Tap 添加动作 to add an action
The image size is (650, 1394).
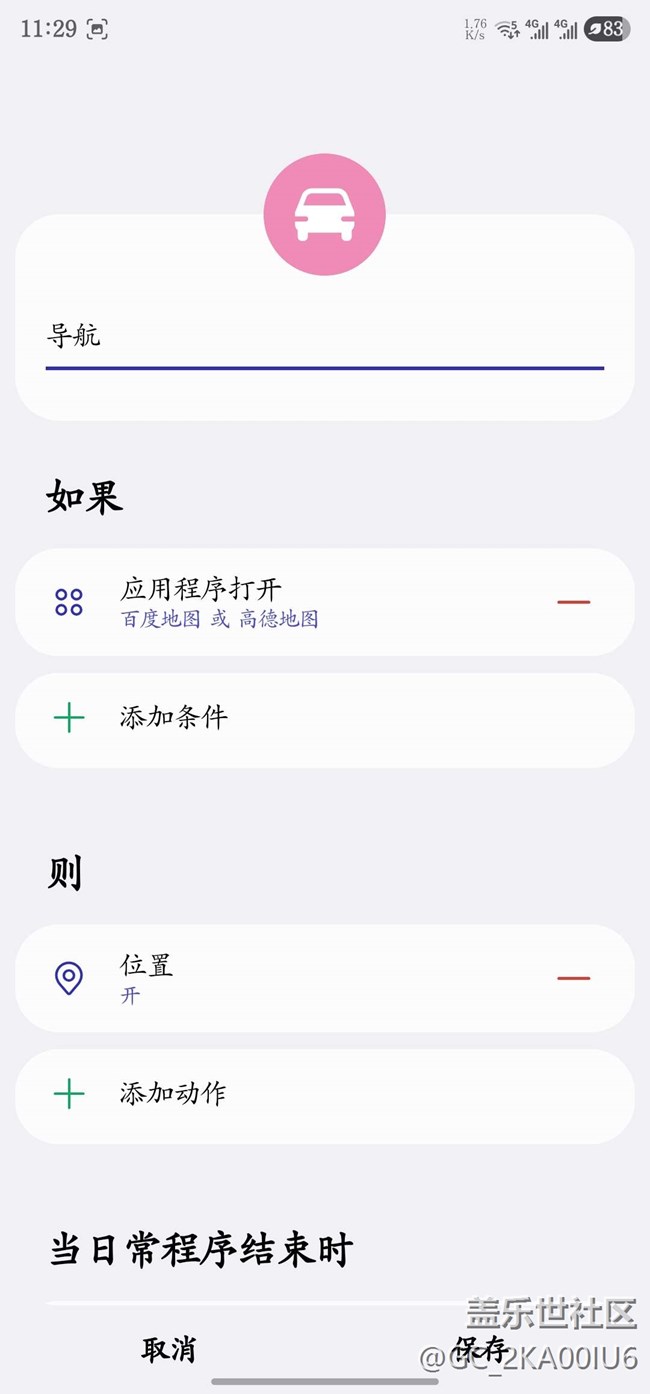[x=324, y=1095]
